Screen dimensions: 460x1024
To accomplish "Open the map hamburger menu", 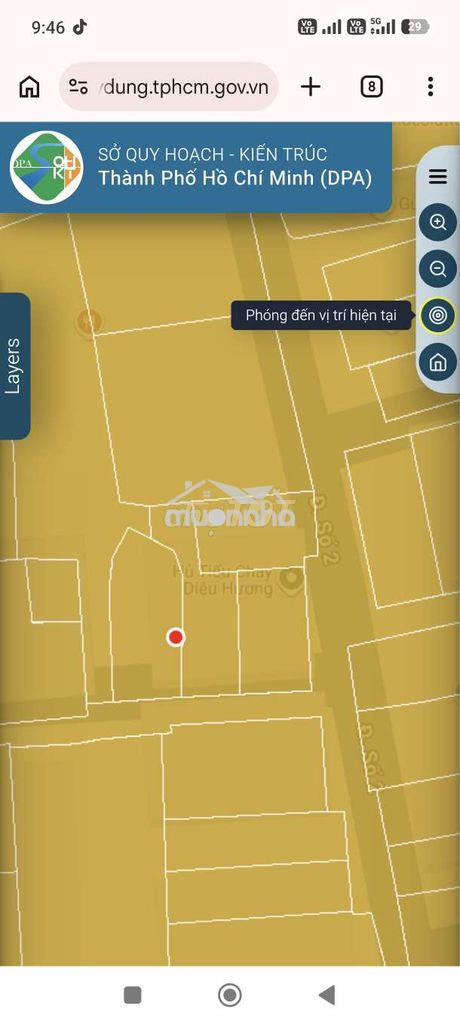I will click(438, 176).
